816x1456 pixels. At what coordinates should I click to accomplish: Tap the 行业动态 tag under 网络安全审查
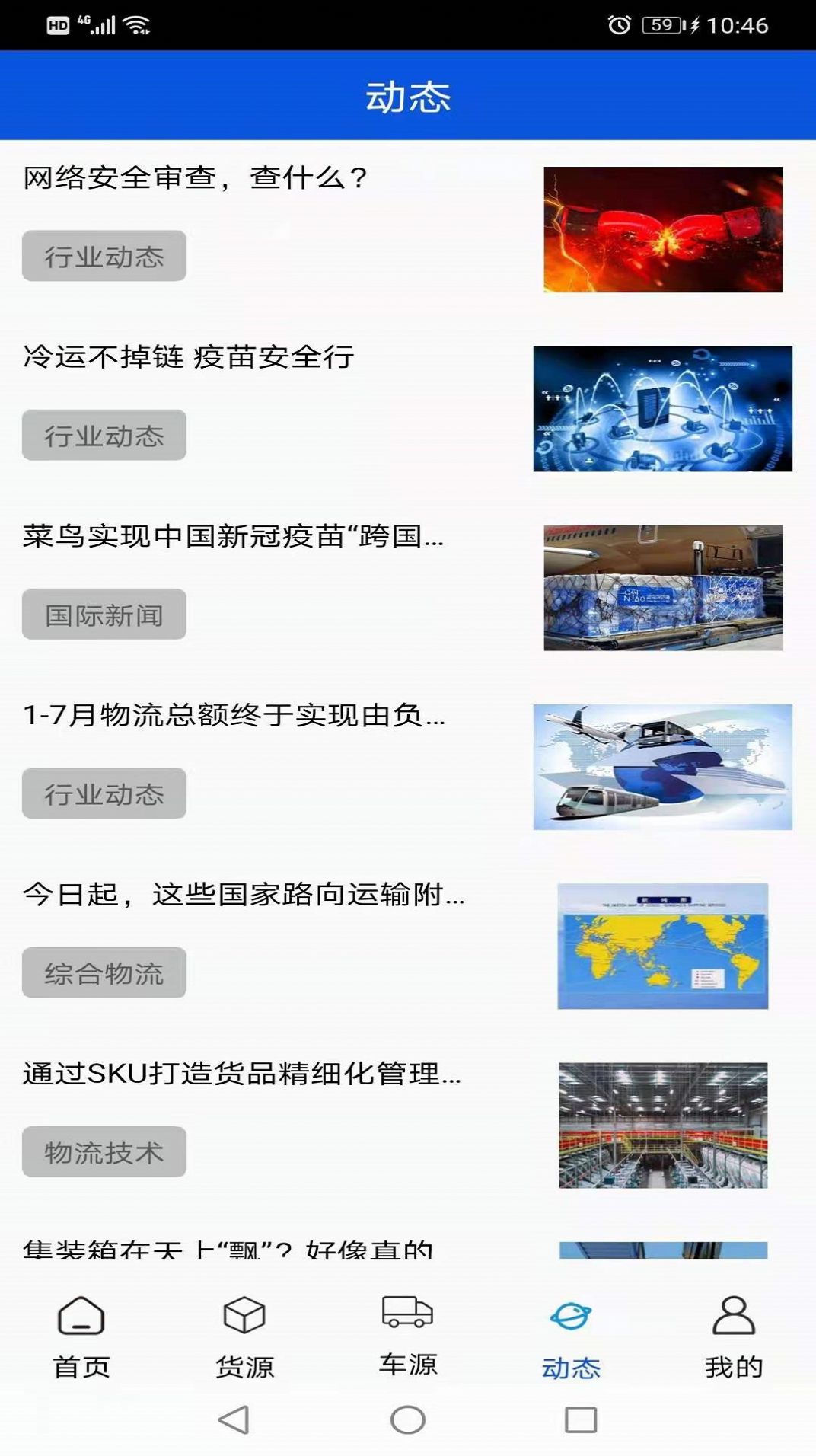click(x=104, y=256)
